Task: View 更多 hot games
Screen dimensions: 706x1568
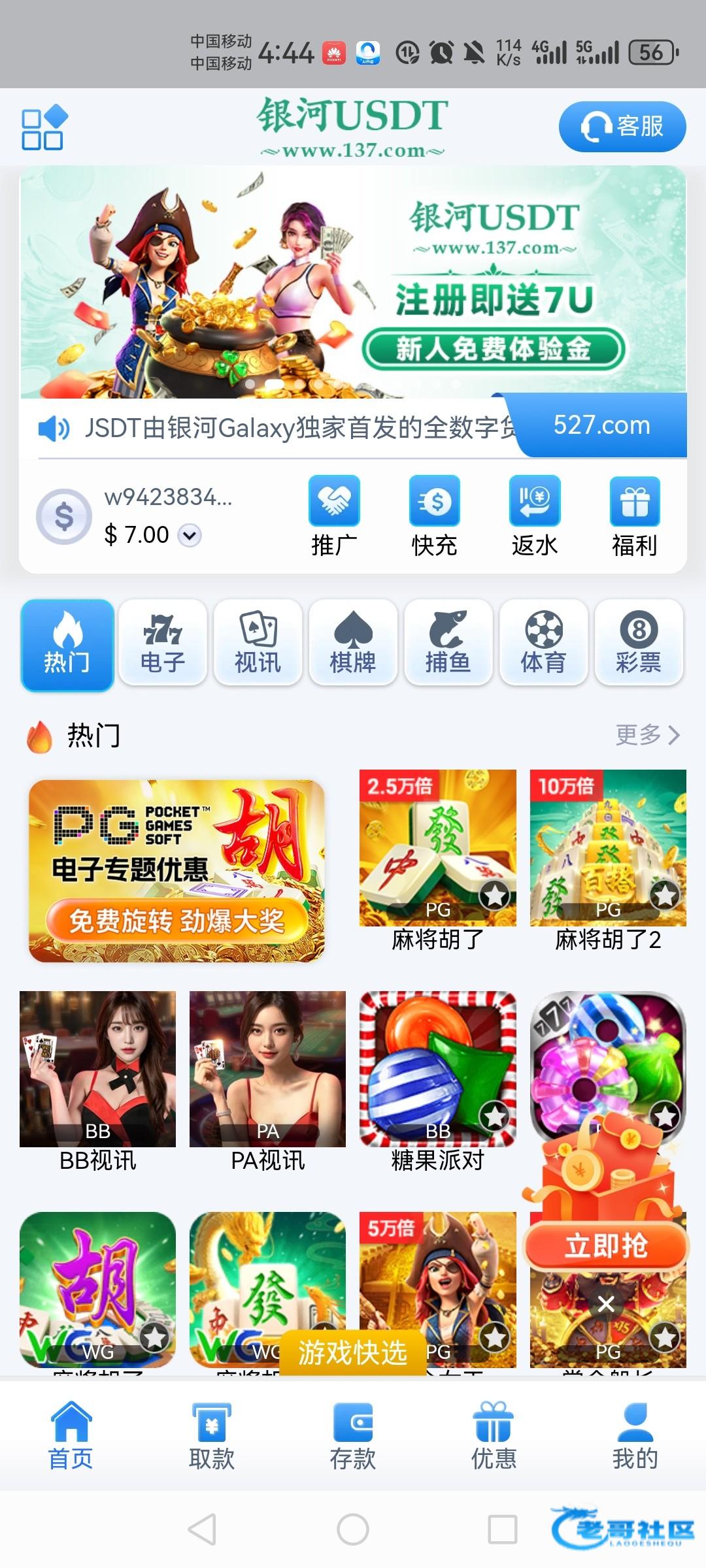Action: 647,735
